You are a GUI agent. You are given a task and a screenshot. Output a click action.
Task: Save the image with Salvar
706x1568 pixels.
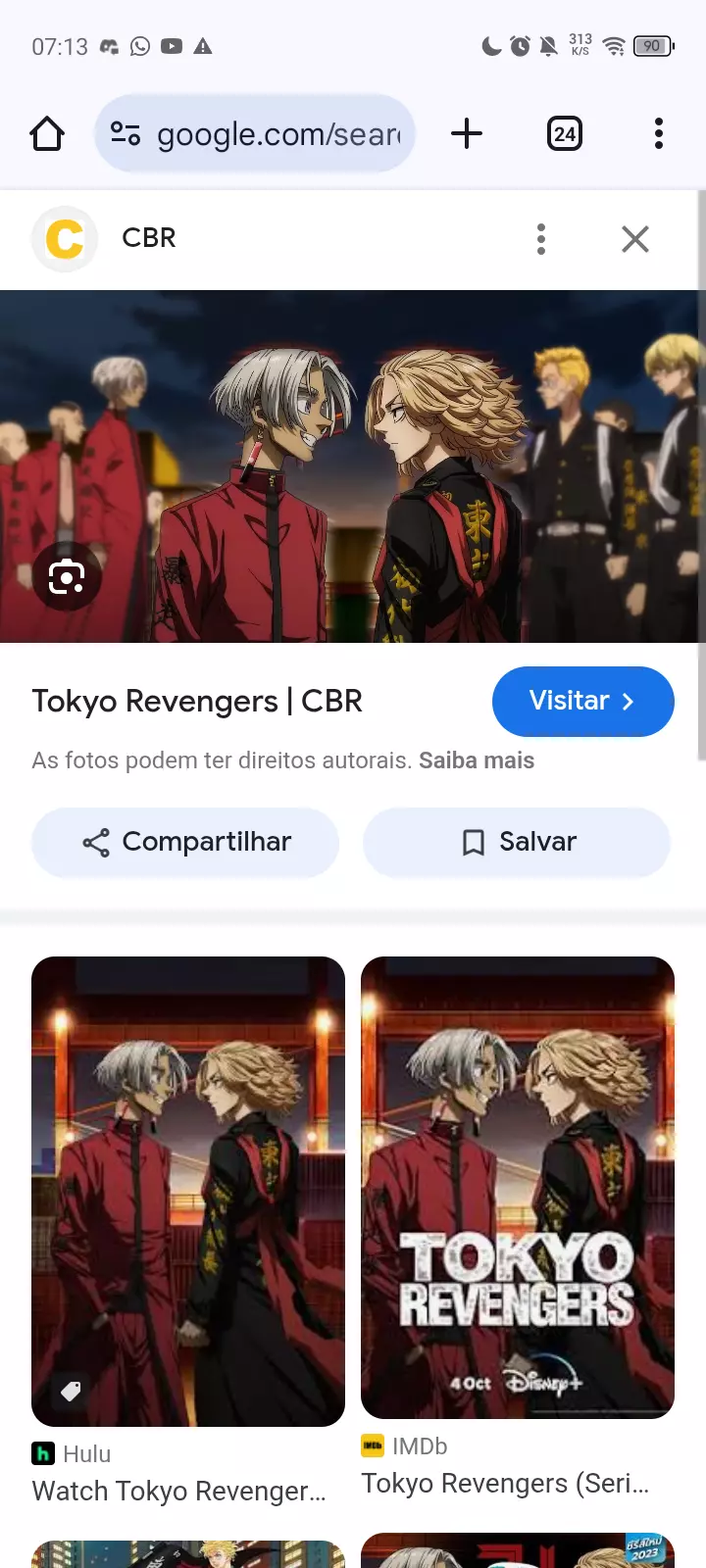click(x=517, y=842)
